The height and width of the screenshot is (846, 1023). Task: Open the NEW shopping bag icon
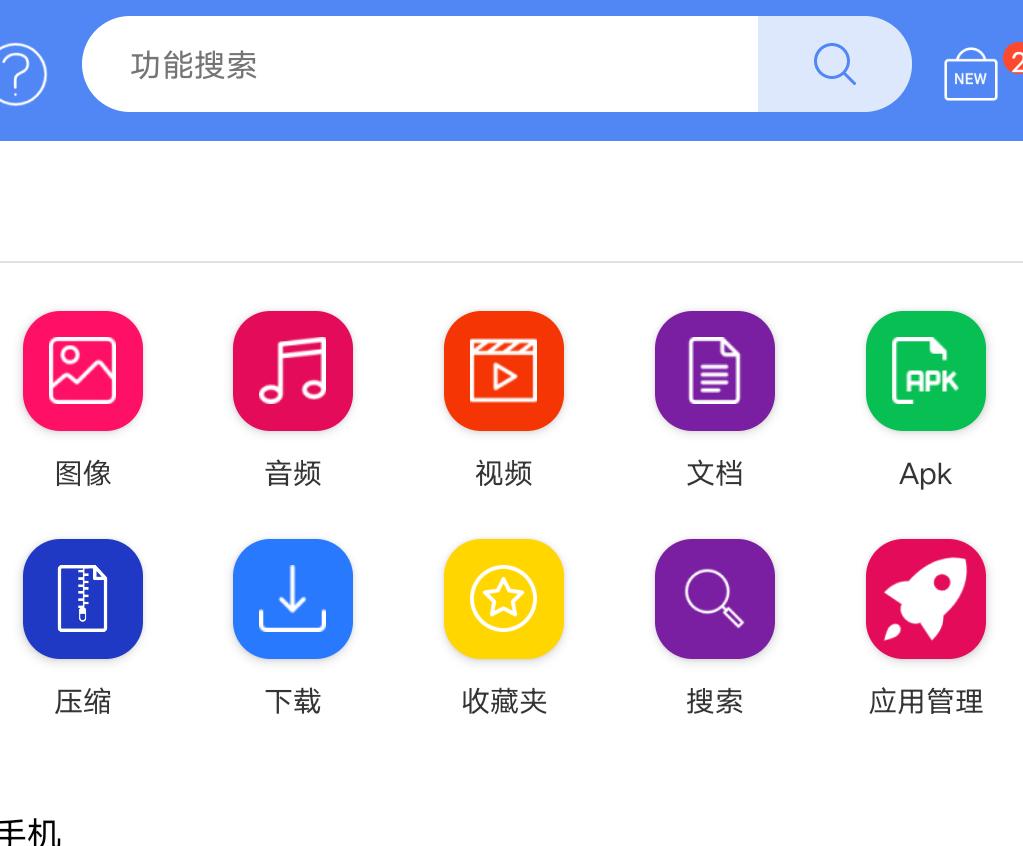971,75
